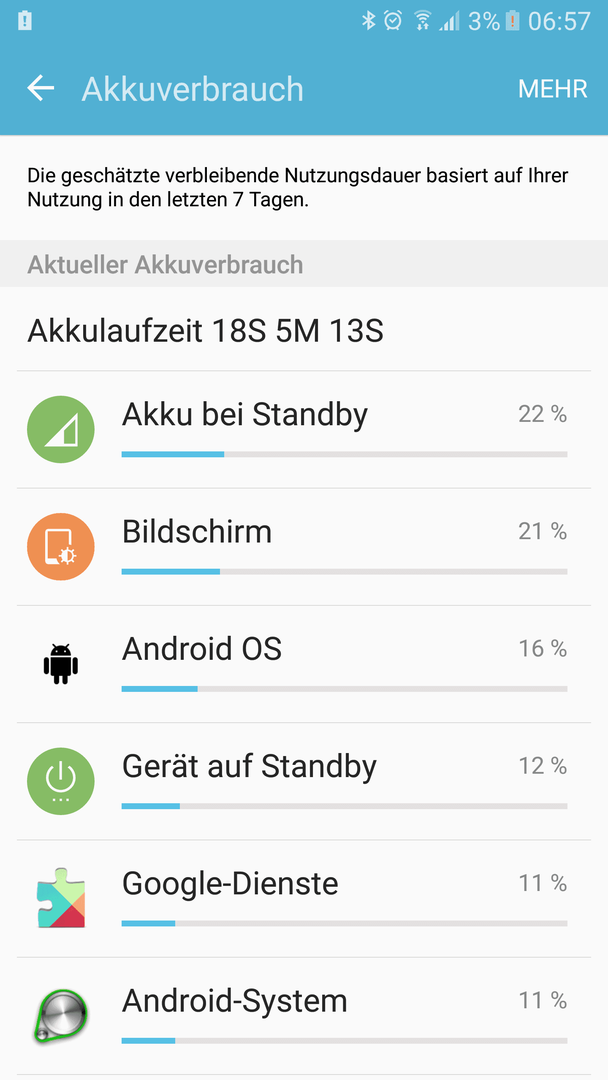Open Google-Dienste battery details
608x1080 pixels.
304,899
